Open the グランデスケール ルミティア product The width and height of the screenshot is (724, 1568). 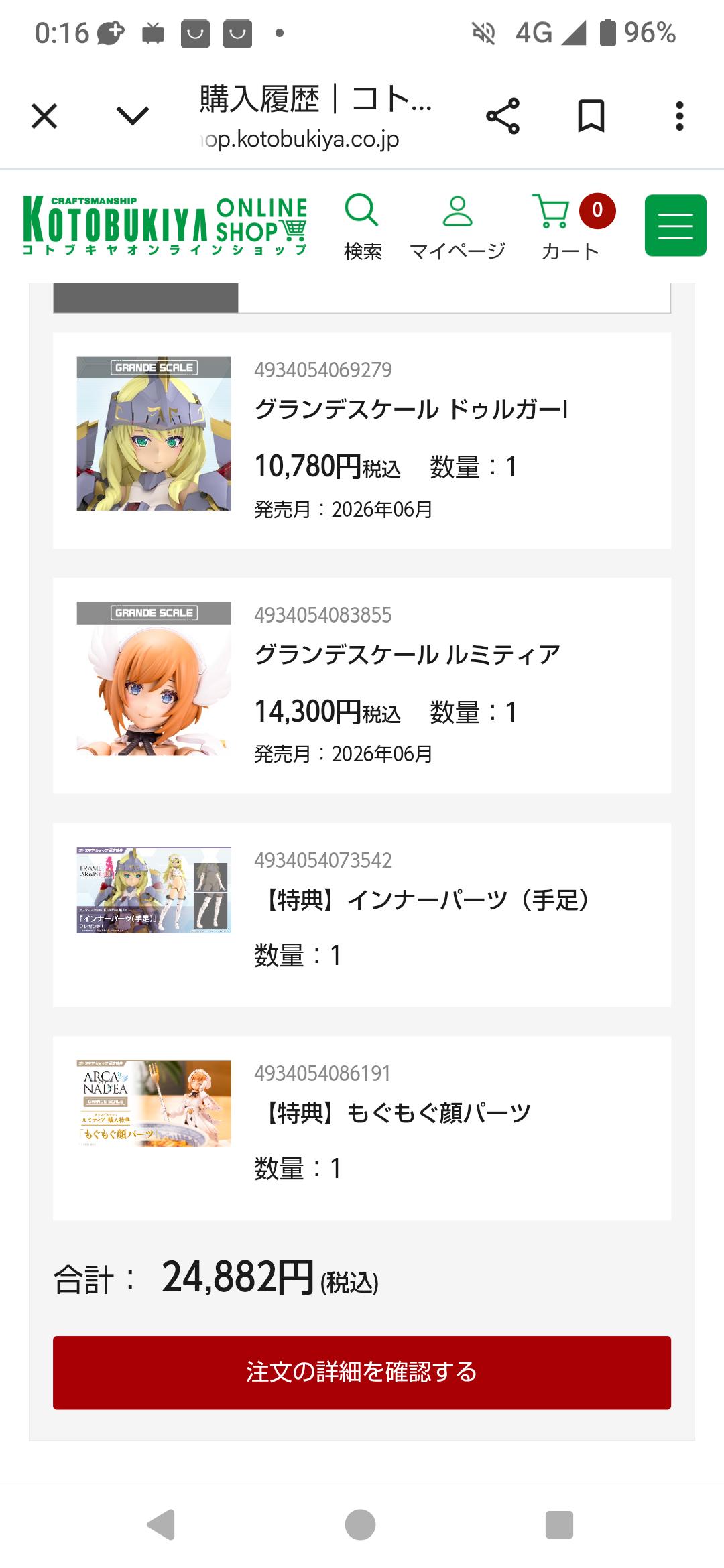click(407, 654)
